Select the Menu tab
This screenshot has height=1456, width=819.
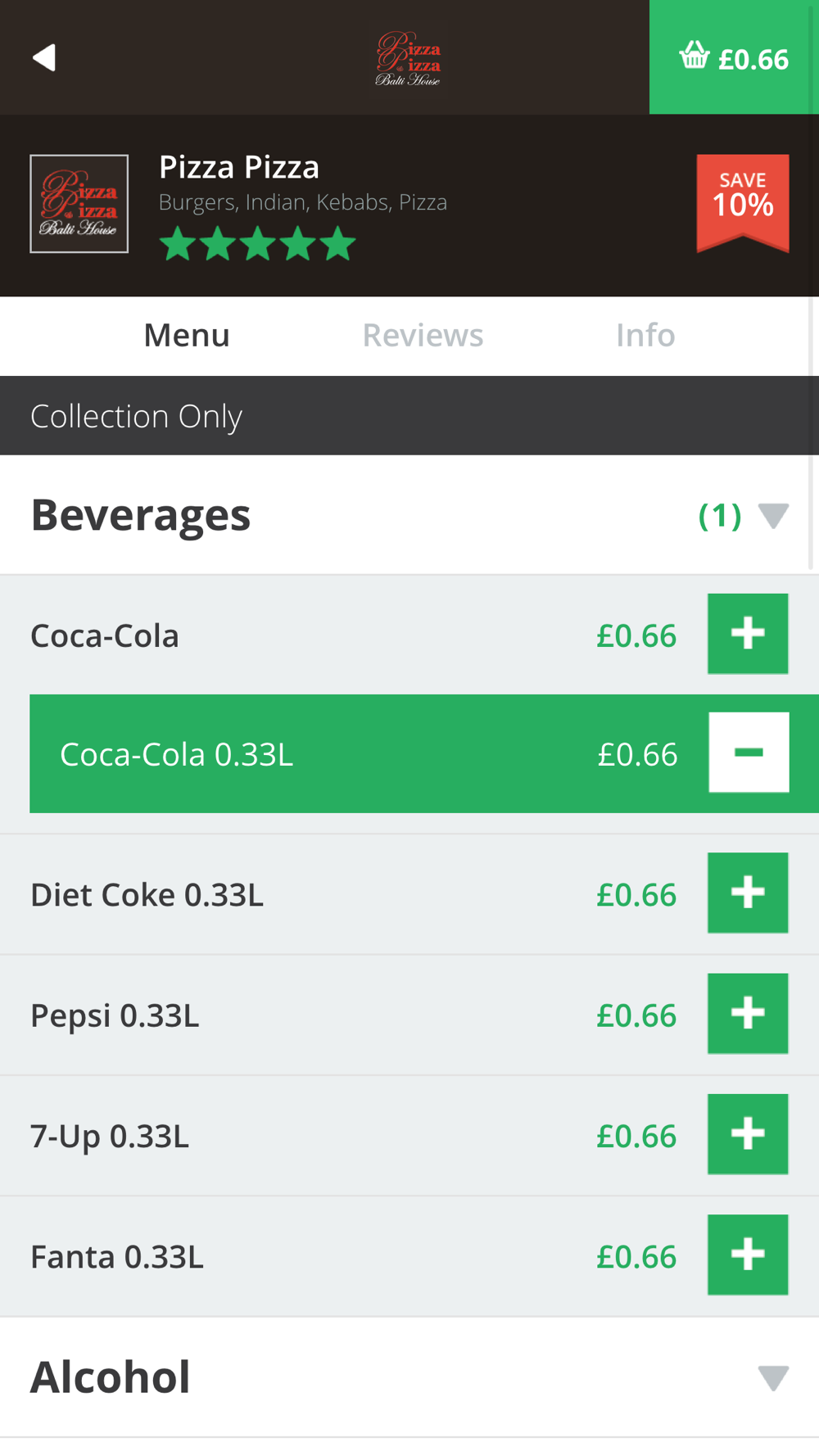(x=187, y=336)
